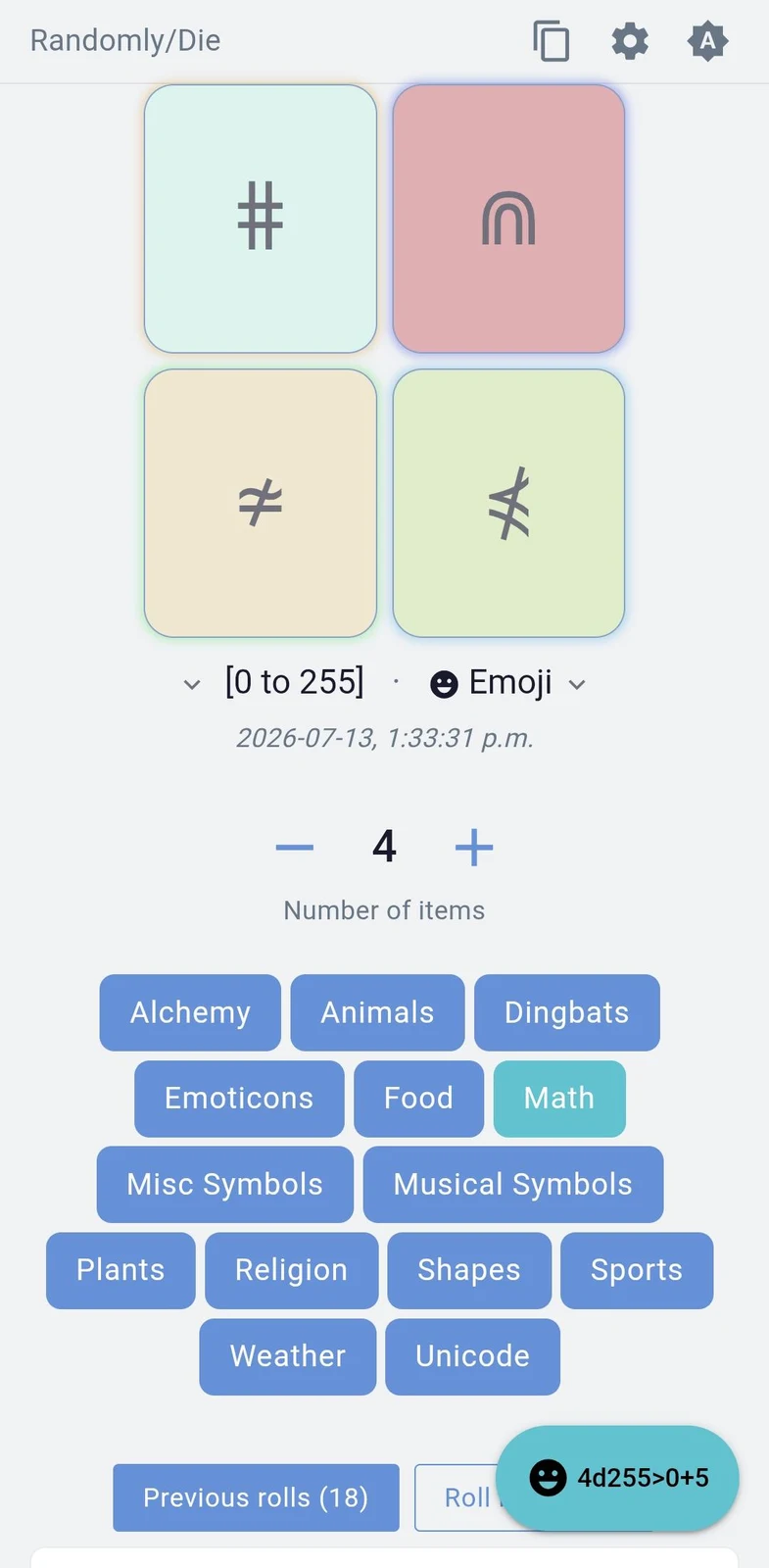The image size is (769, 1568).
Task: Choose the Religion chip
Action: tap(292, 1270)
